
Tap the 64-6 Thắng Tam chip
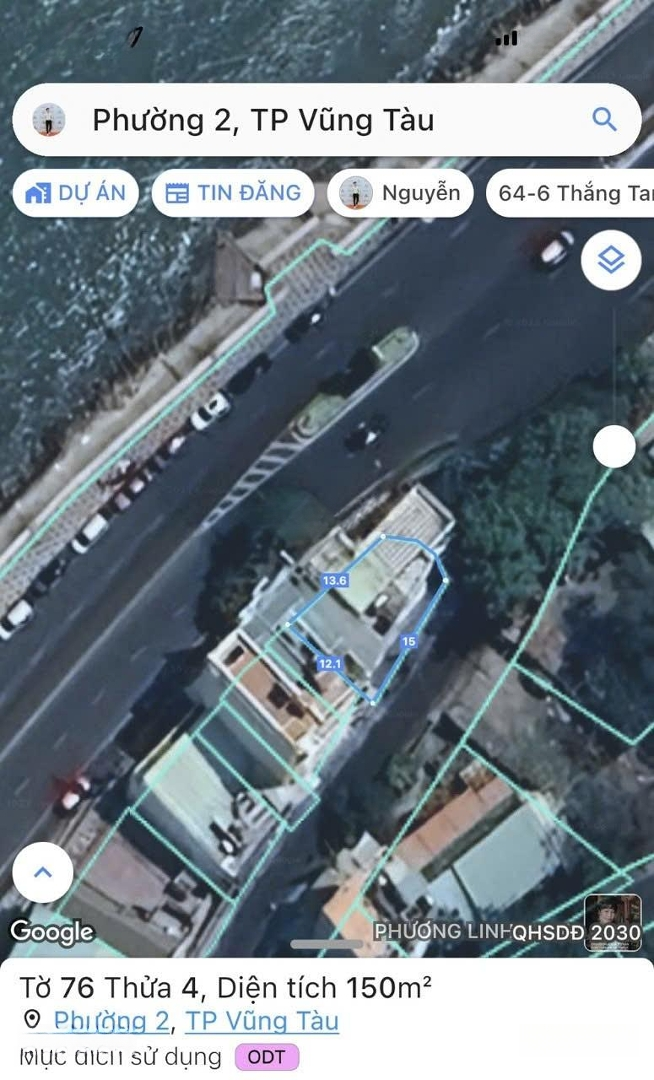pos(571,193)
